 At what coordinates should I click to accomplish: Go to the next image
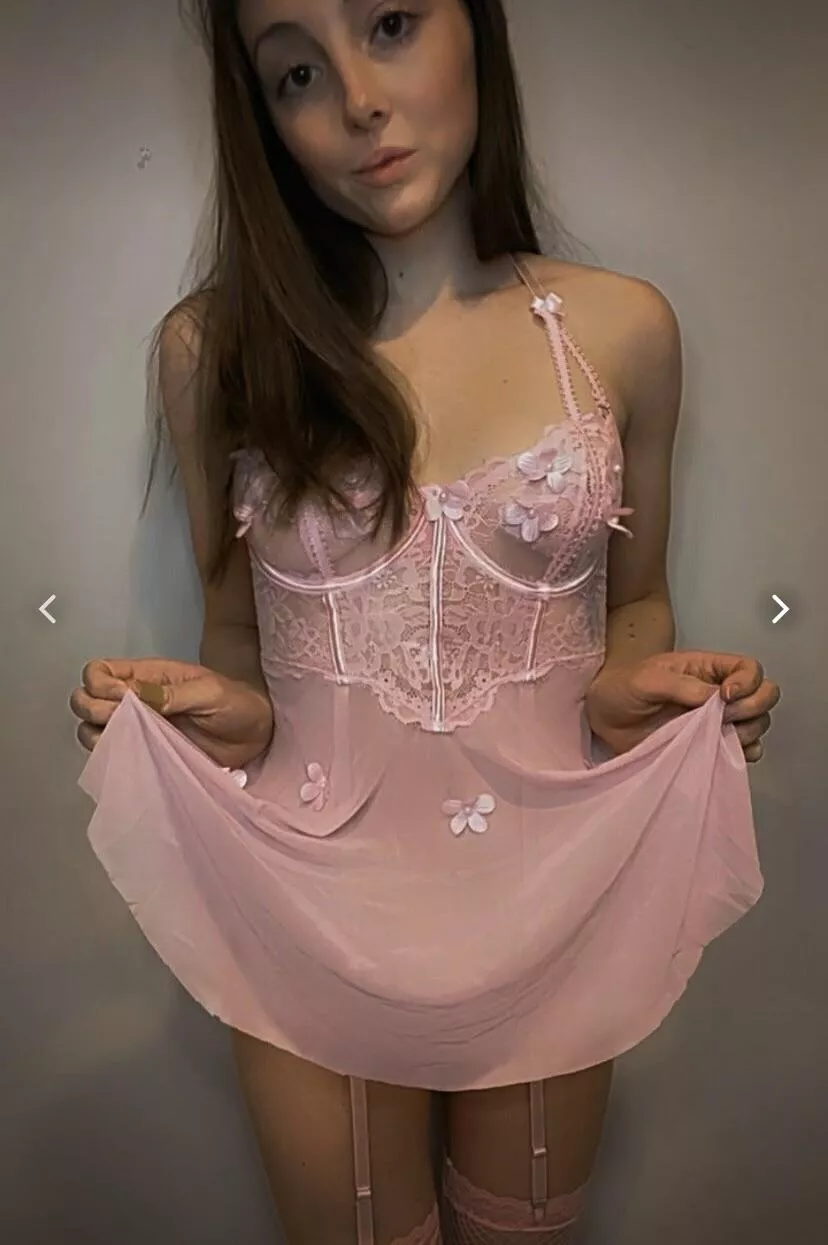click(780, 609)
